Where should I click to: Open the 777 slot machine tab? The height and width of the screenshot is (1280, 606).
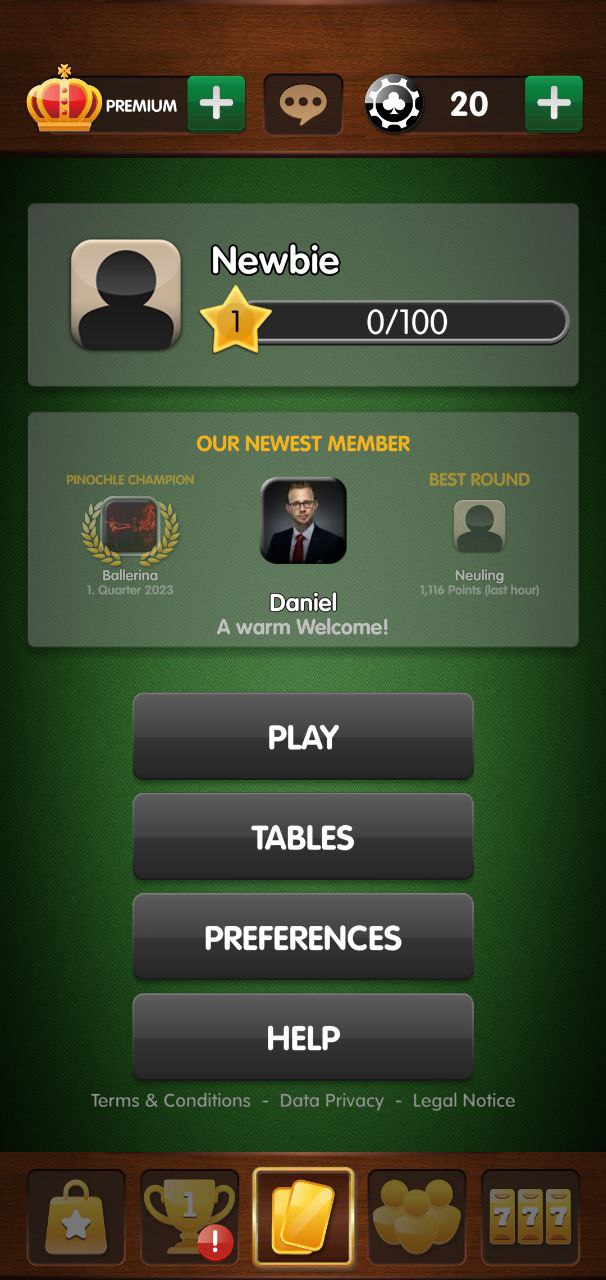530,1218
